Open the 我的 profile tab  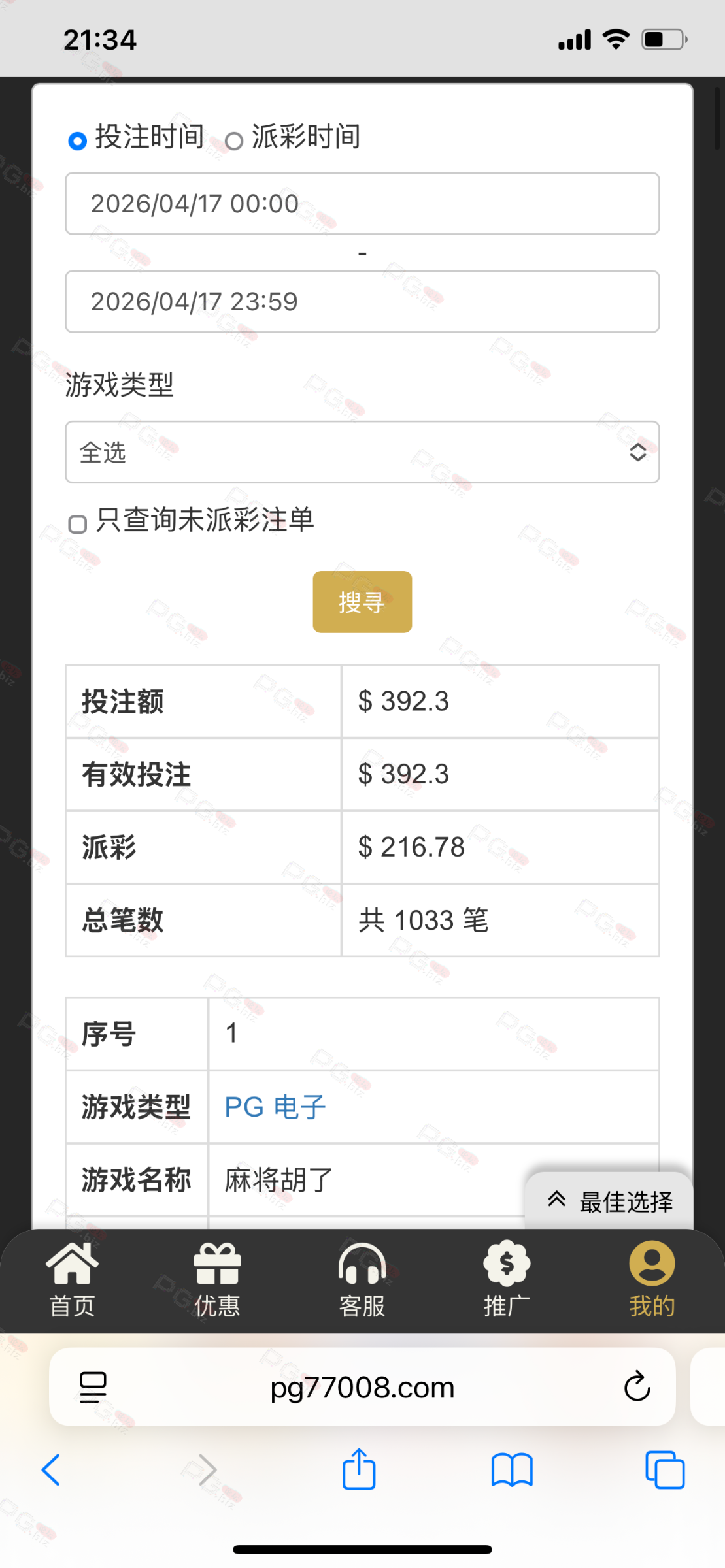click(652, 1279)
